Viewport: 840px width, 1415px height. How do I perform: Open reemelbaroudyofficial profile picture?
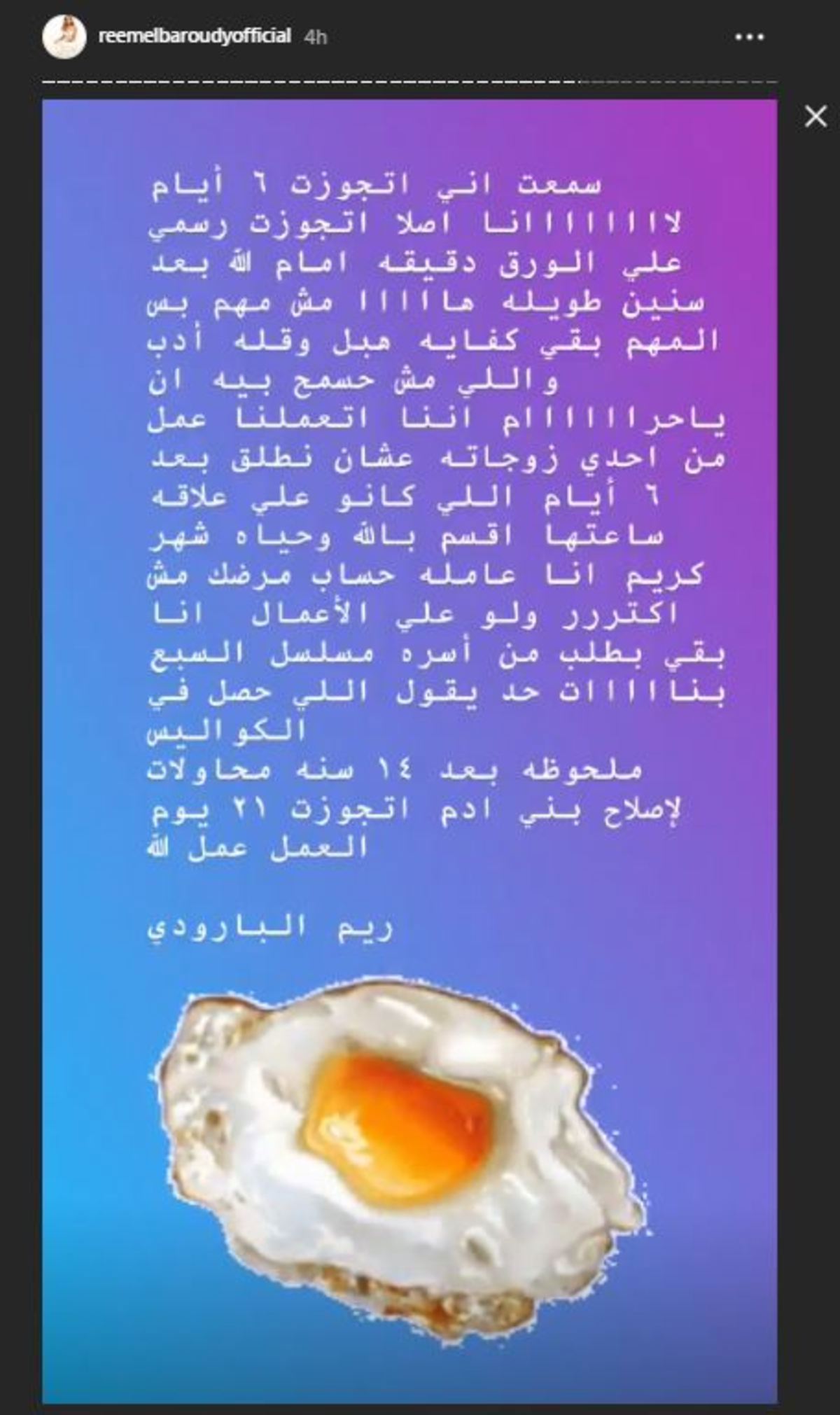(x=64, y=36)
